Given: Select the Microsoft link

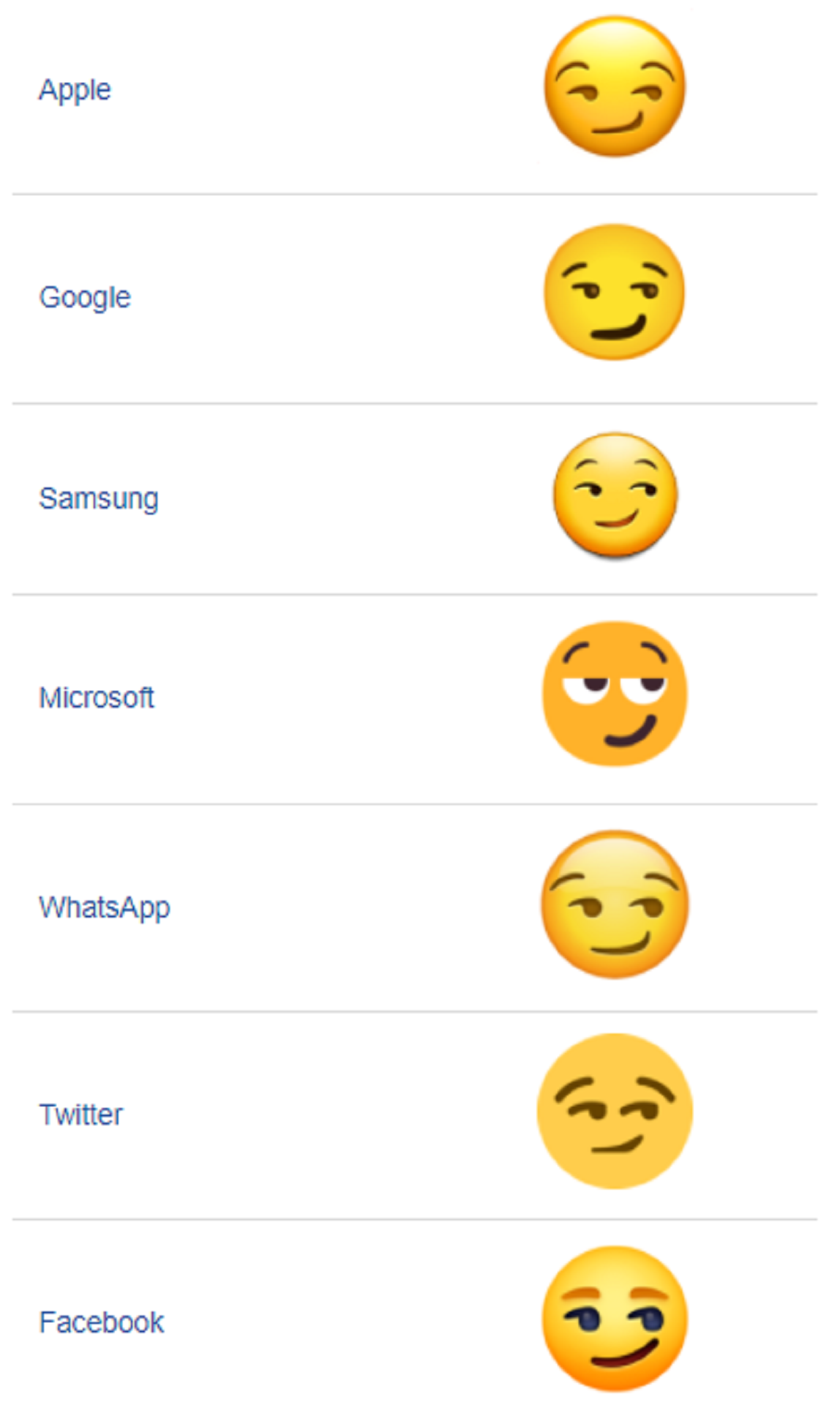Looking at the screenshot, I should [97, 697].
